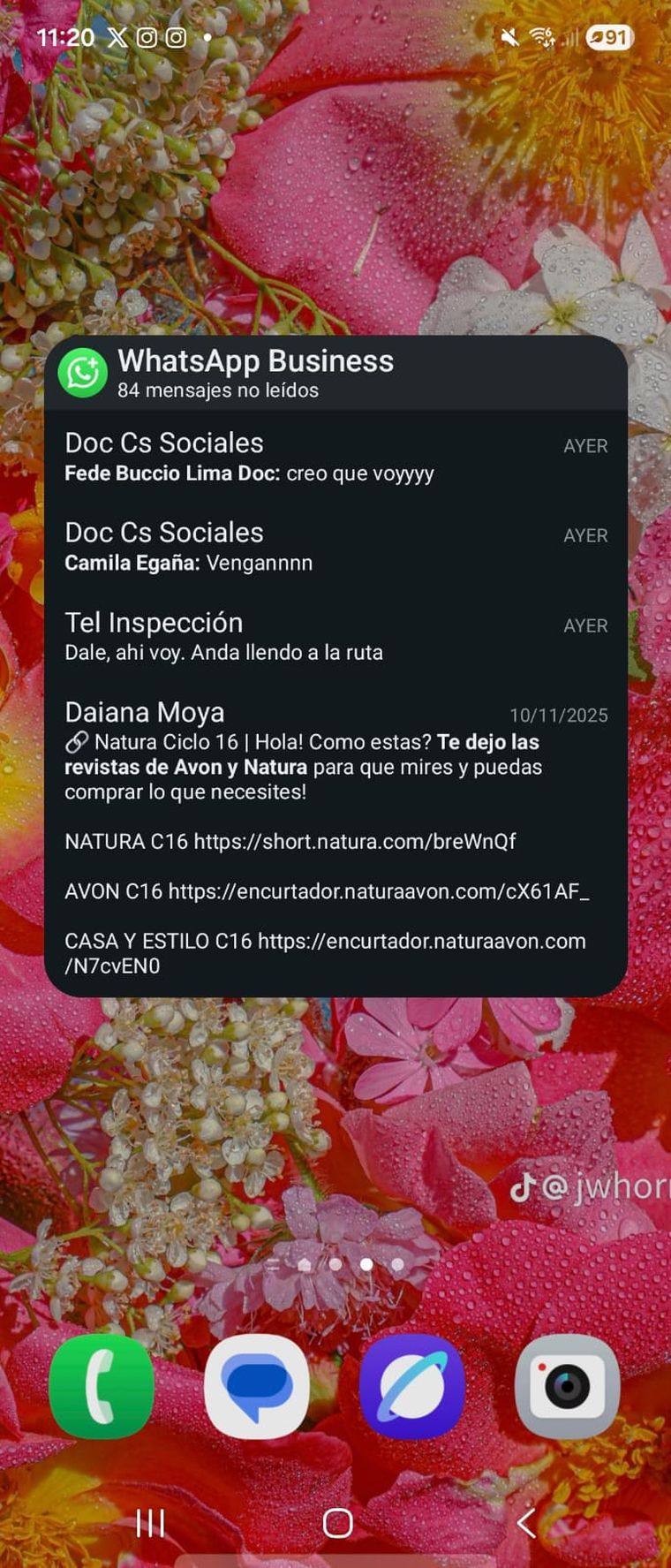Open the Samsung Messages app icon
The height and width of the screenshot is (1568, 671).
(256, 1385)
